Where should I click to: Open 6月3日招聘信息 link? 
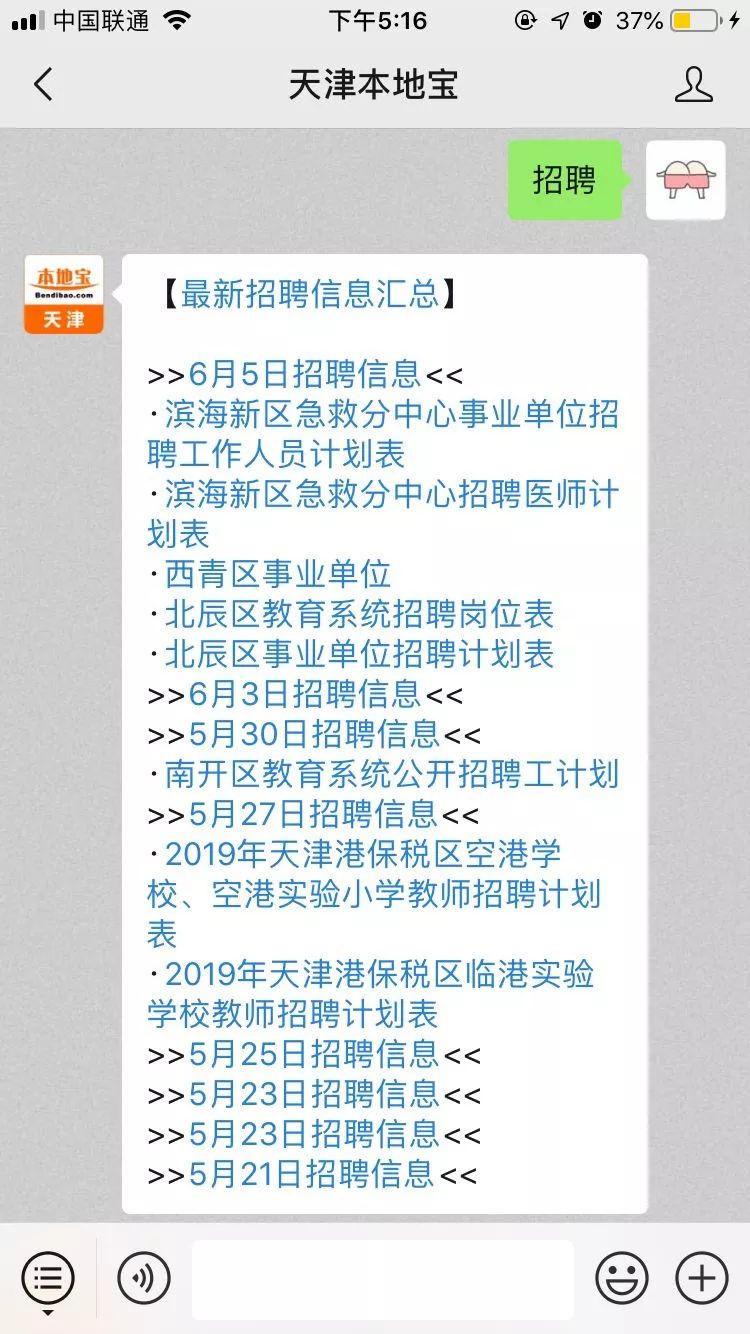click(x=305, y=694)
